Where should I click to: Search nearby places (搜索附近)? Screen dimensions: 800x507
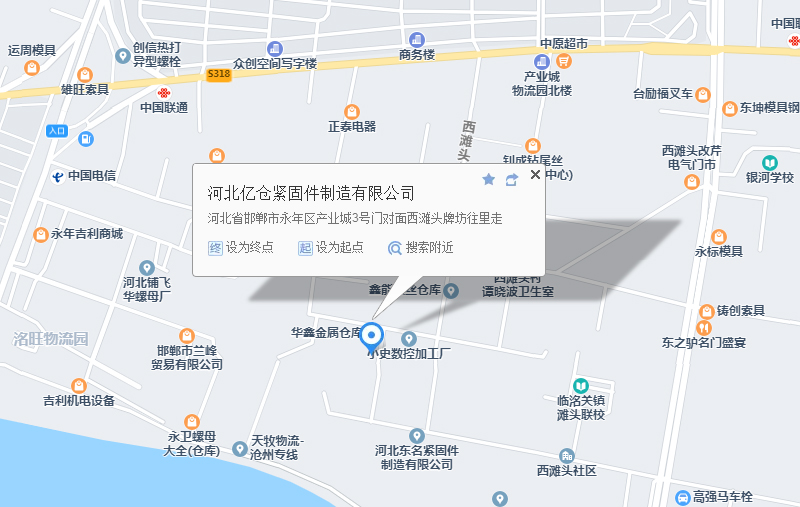tap(421, 247)
